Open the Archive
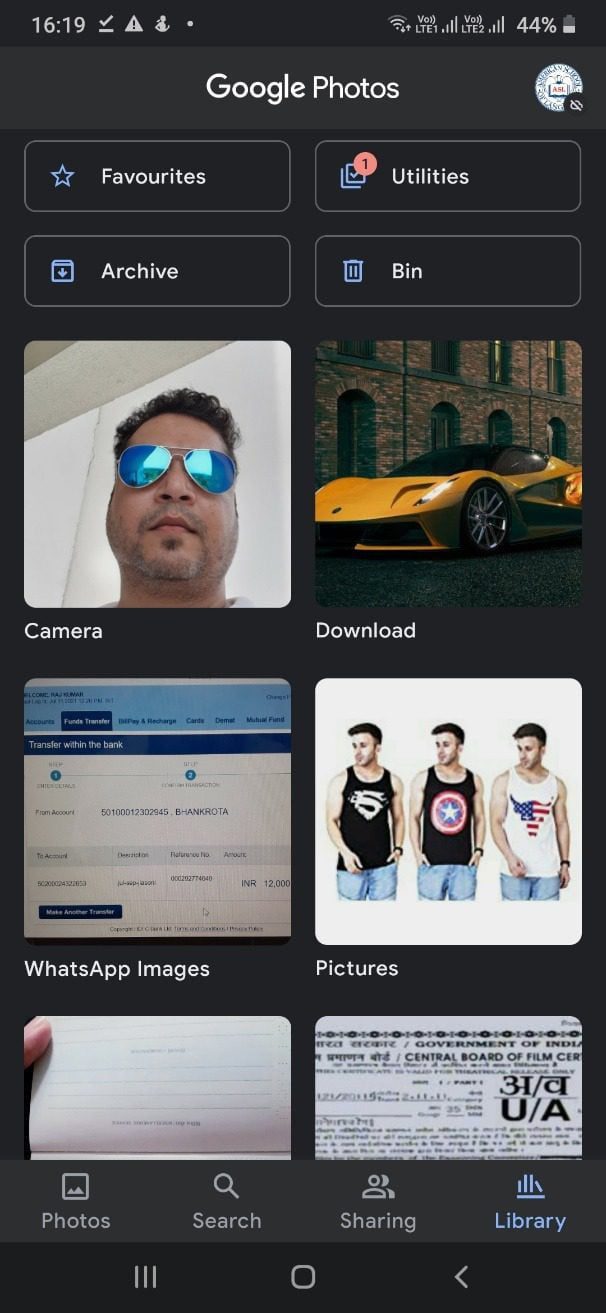Viewport: 606px width, 1313px height. pyautogui.click(x=157, y=271)
